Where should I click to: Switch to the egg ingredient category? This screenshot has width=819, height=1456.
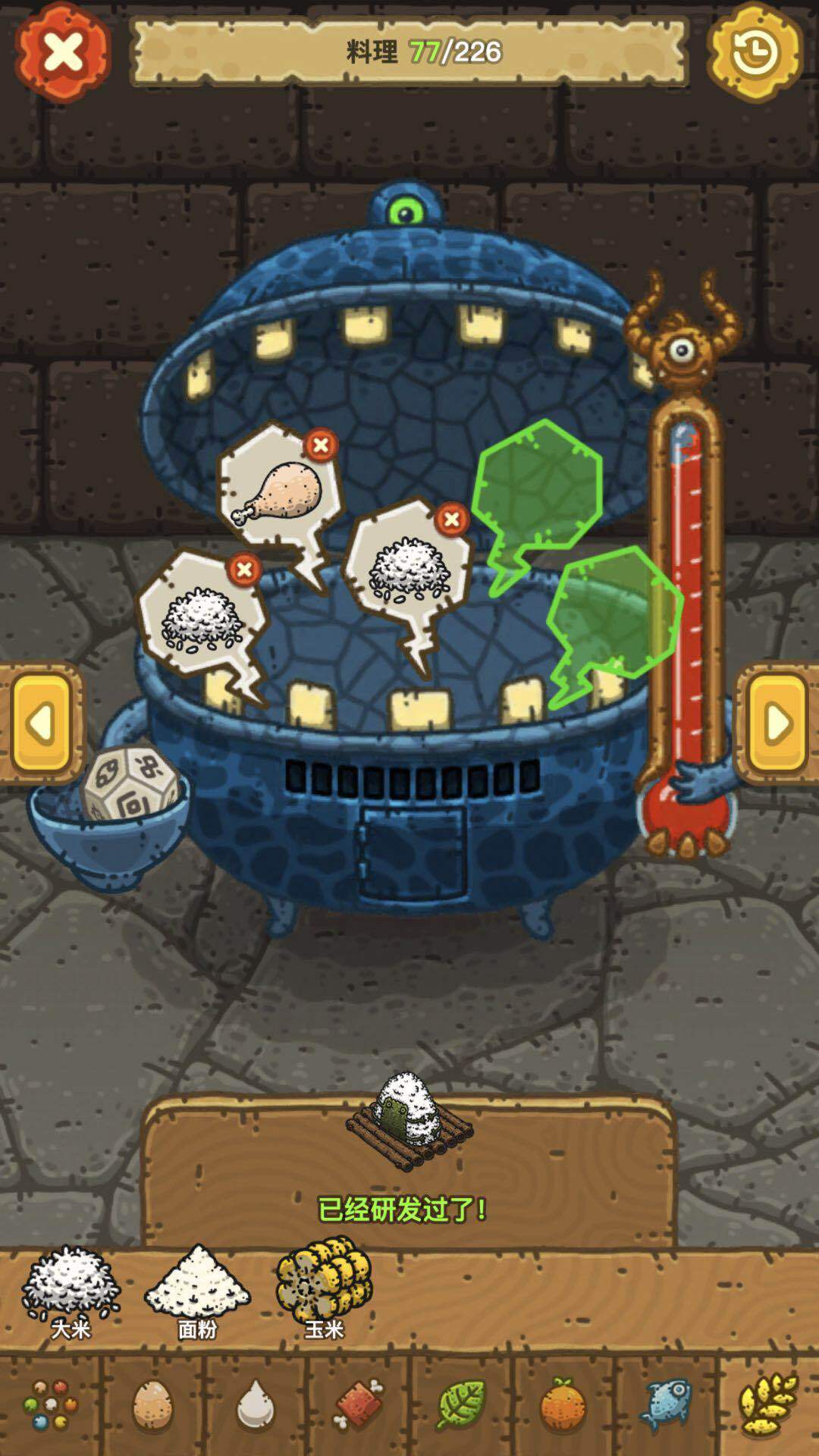coord(152,1404)
